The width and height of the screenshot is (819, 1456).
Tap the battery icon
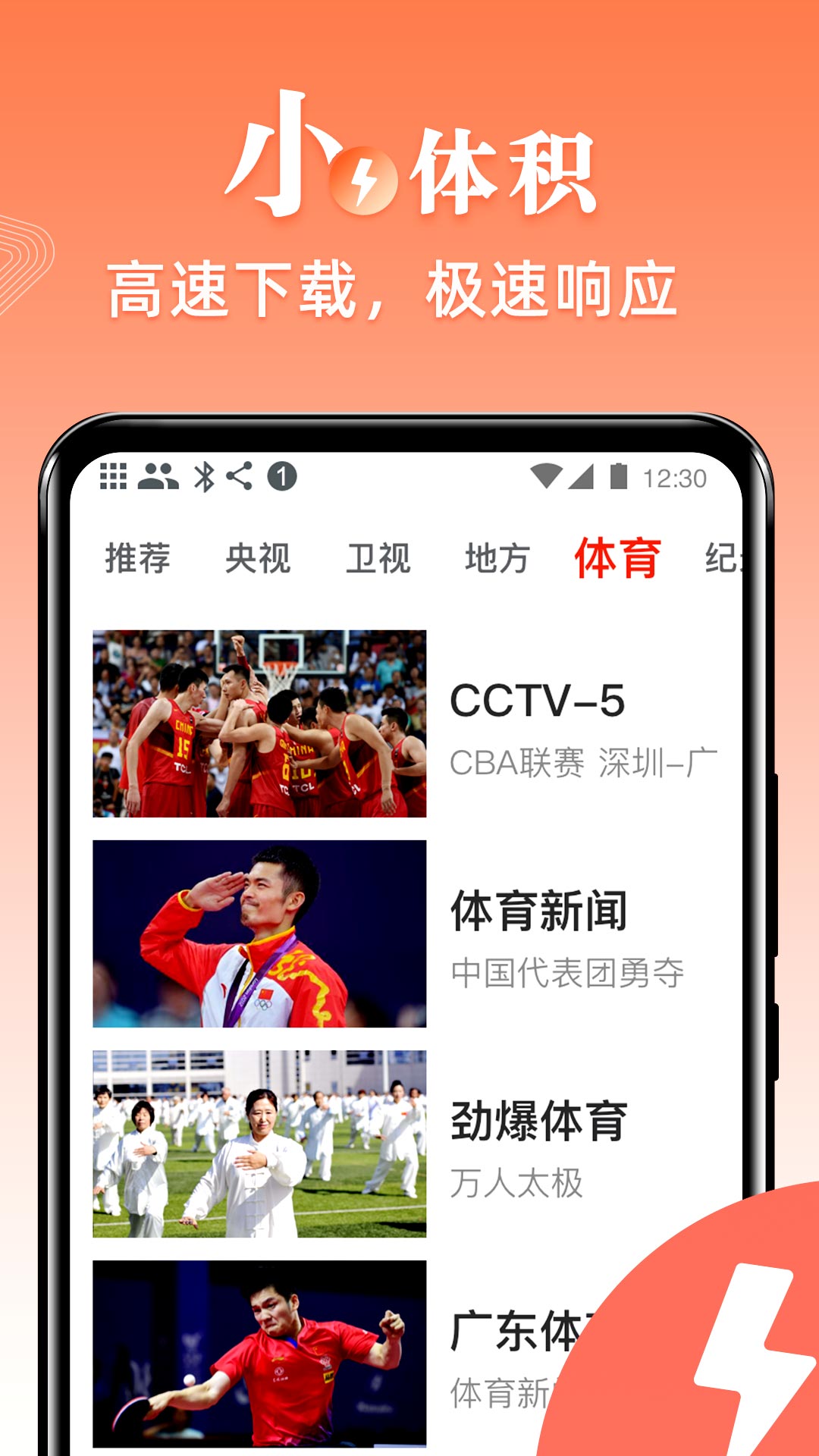(x=617, y=476)
